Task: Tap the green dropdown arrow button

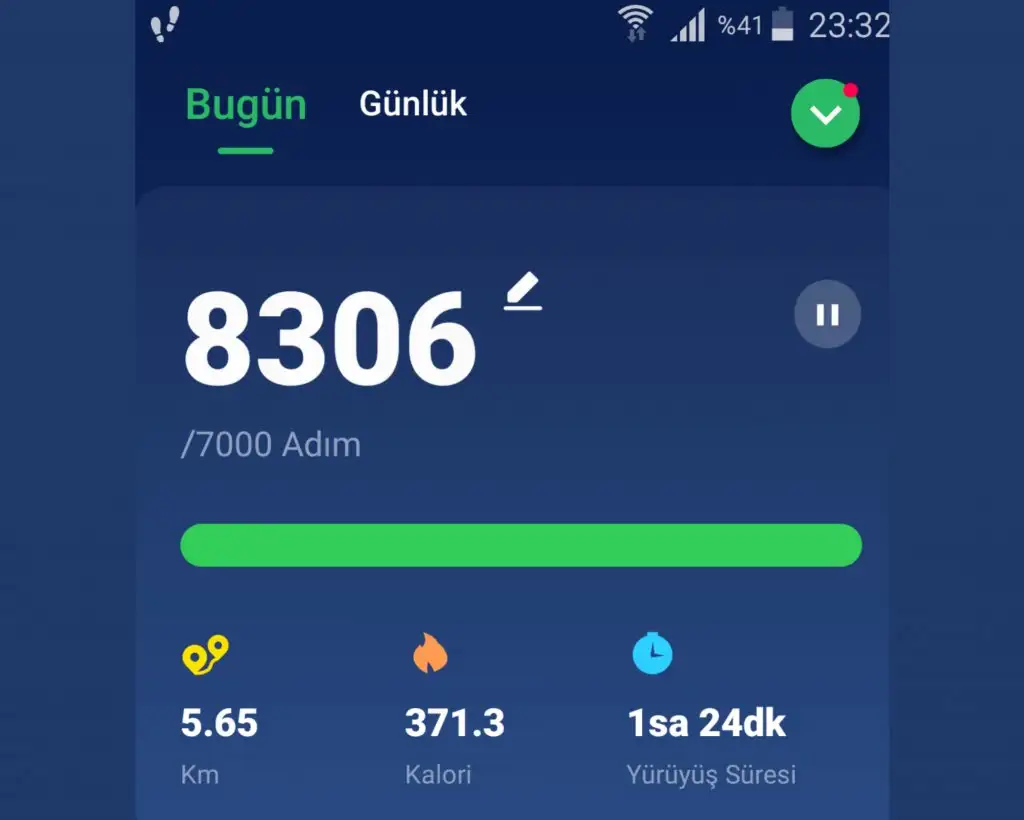Action: (x=825, y=115)
